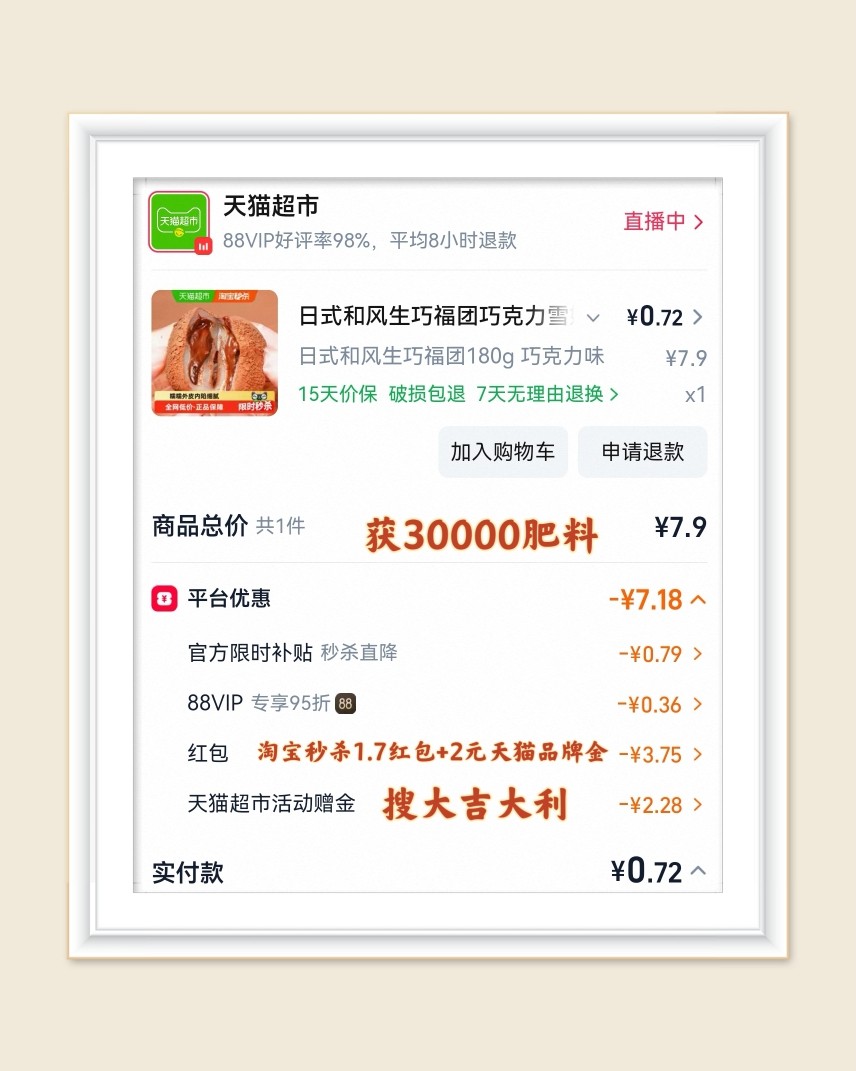This screenshot has width=856, height=1071.
Task: Expand the product title variant dropdown
Action: 593,317
